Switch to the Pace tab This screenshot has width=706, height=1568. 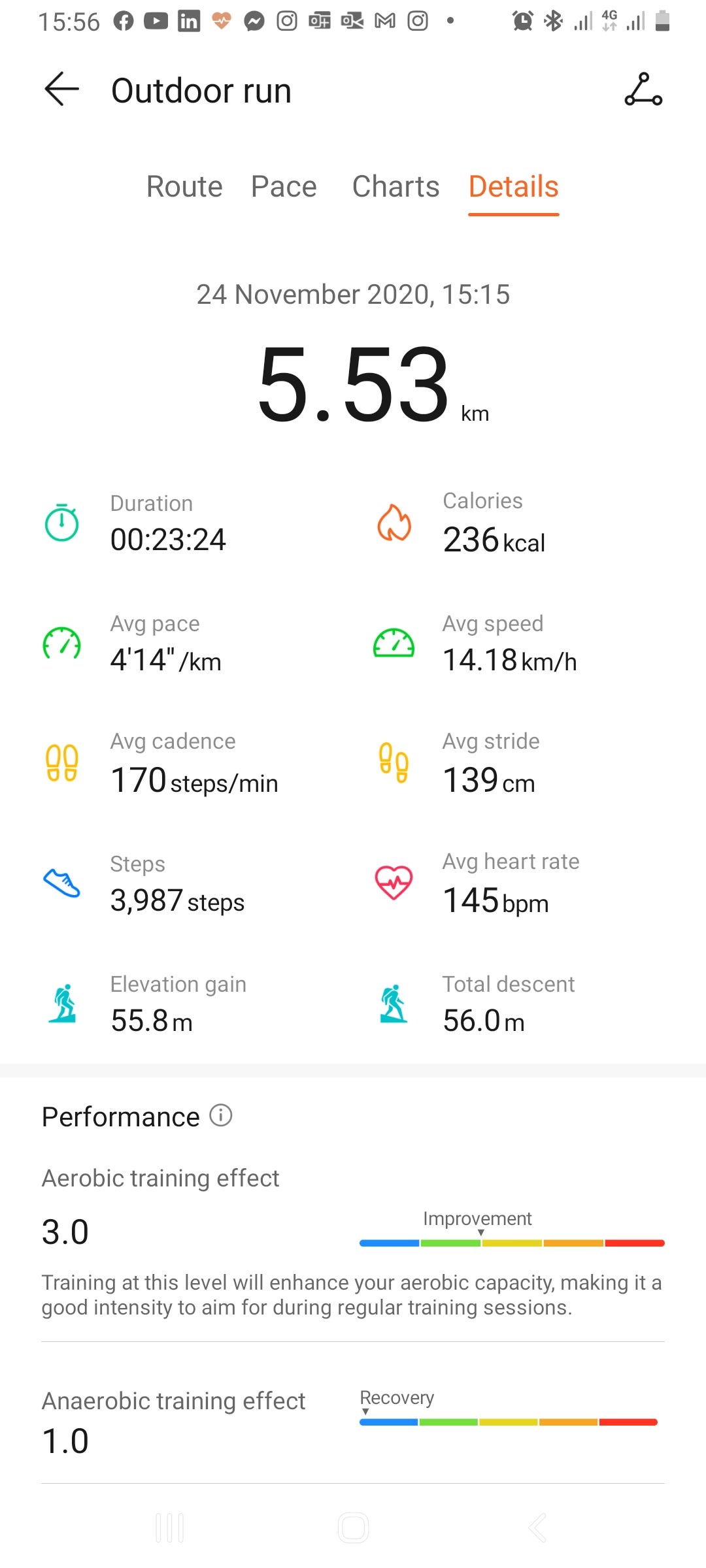click(284, 187)
